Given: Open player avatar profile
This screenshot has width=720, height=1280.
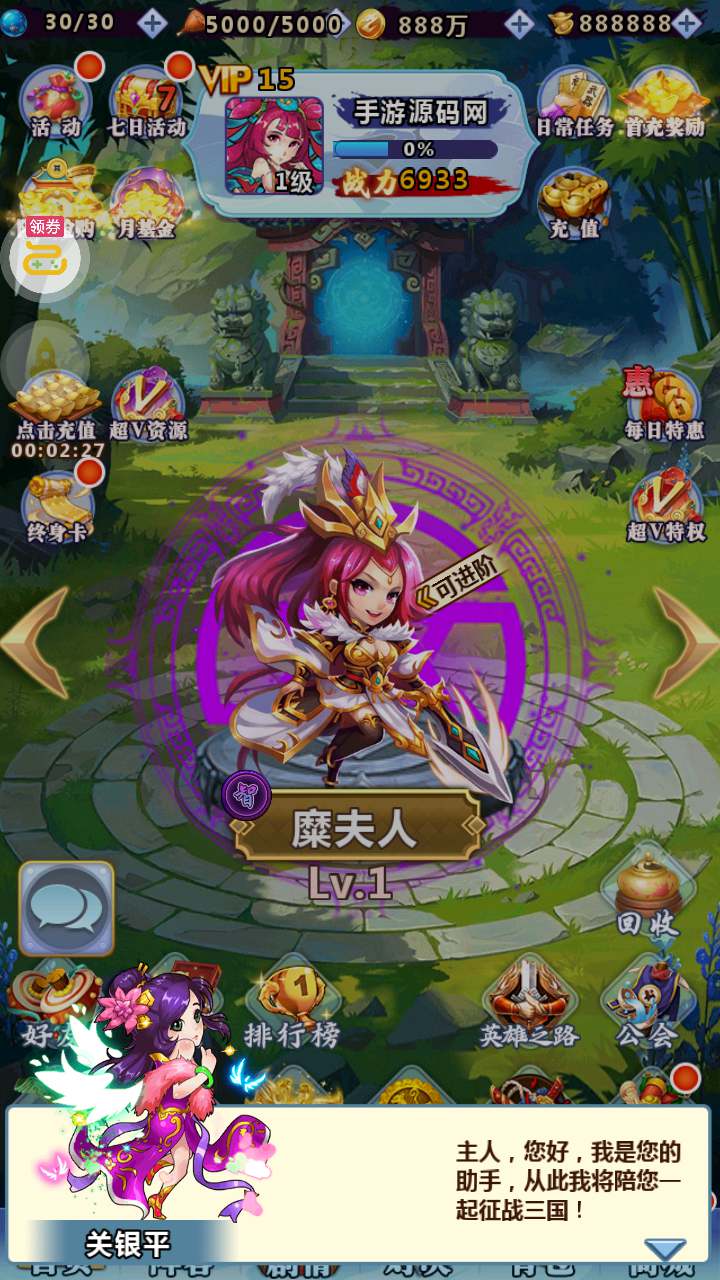Looking at the screenshot, I should click(x=273, y=145).
